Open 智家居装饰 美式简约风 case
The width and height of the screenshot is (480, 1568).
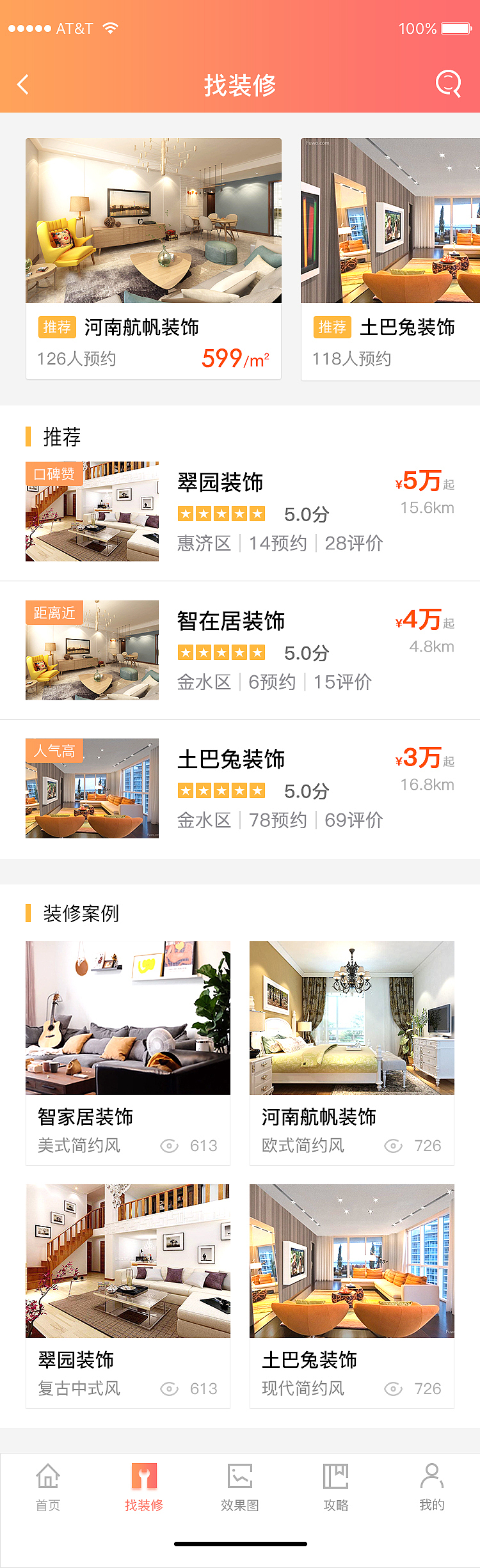coord(128,1053)
